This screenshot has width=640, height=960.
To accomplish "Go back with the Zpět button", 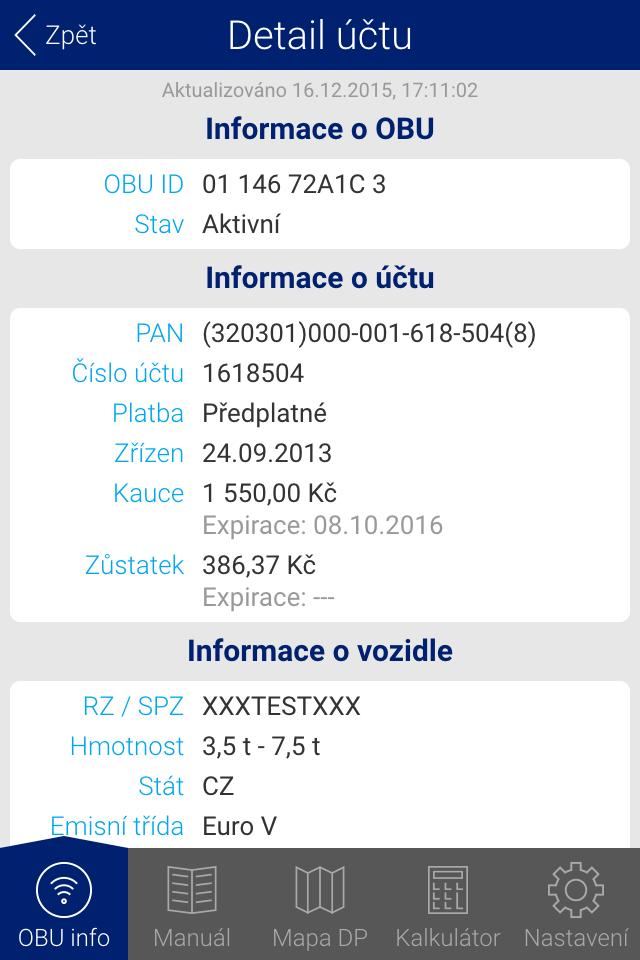I will (56, 36).
